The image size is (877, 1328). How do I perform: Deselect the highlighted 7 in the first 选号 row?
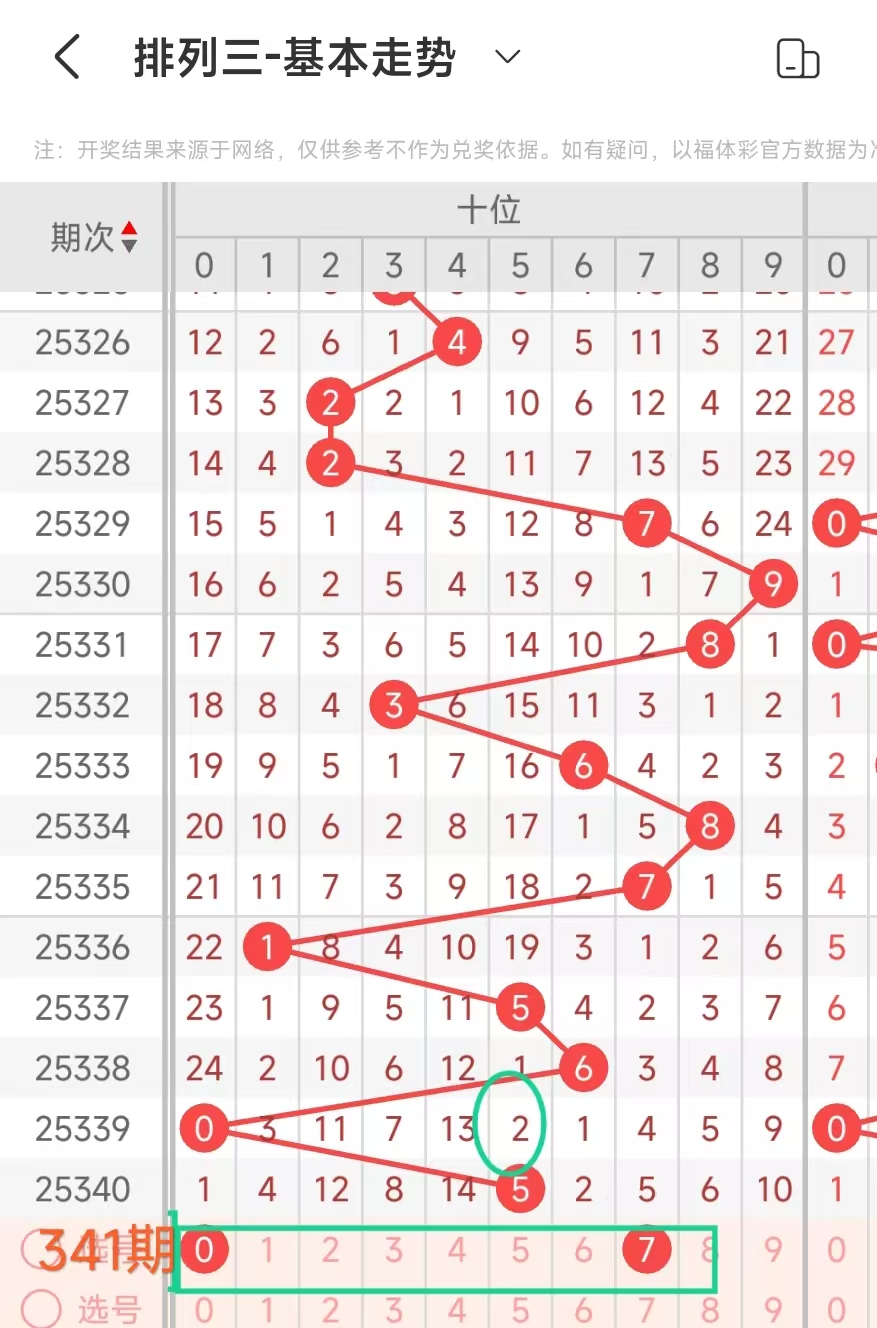pos(646,1250)
